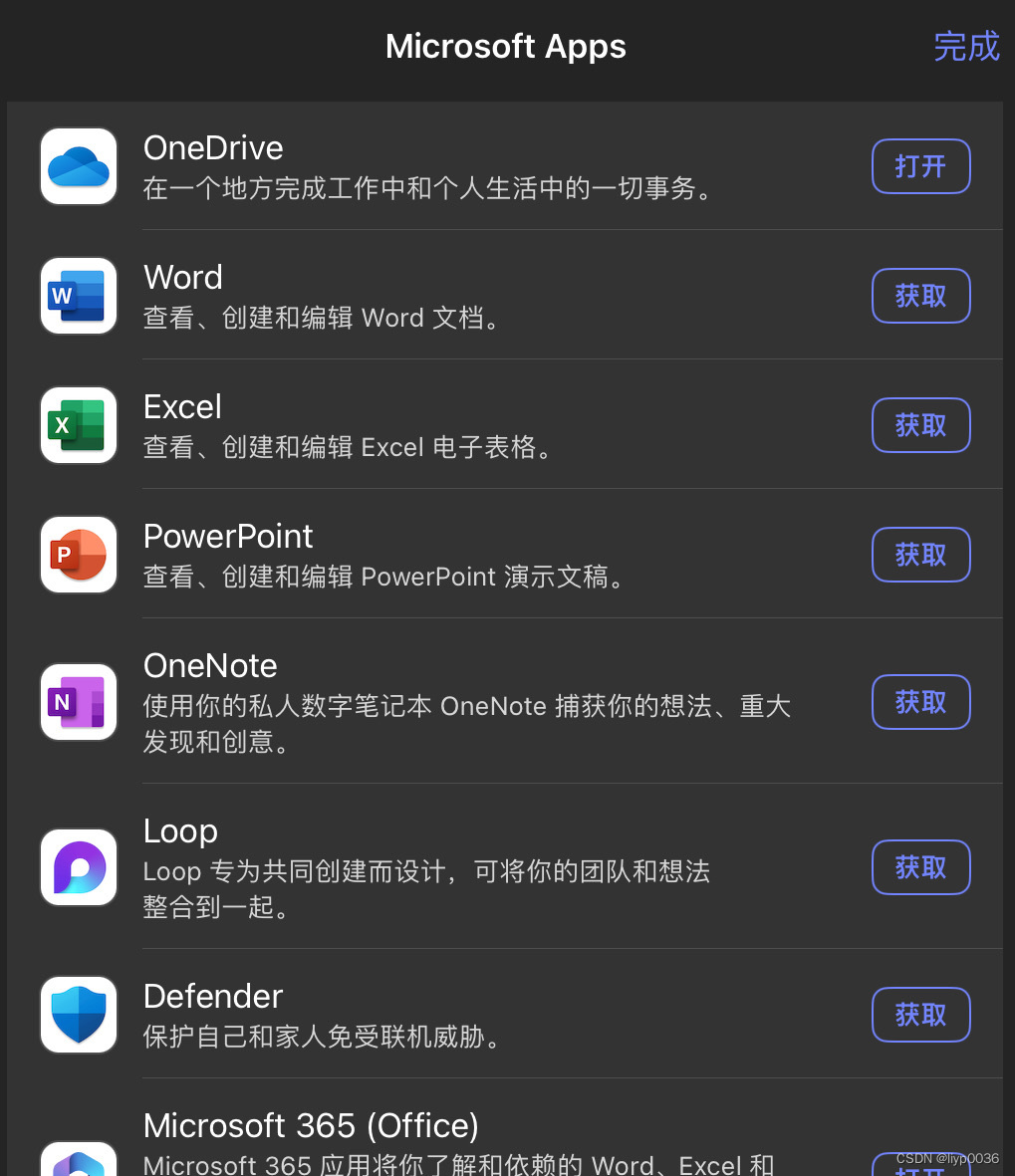Get the Word app
The height and width of the screenshot is (1176, 1015).
click(920, 296)
